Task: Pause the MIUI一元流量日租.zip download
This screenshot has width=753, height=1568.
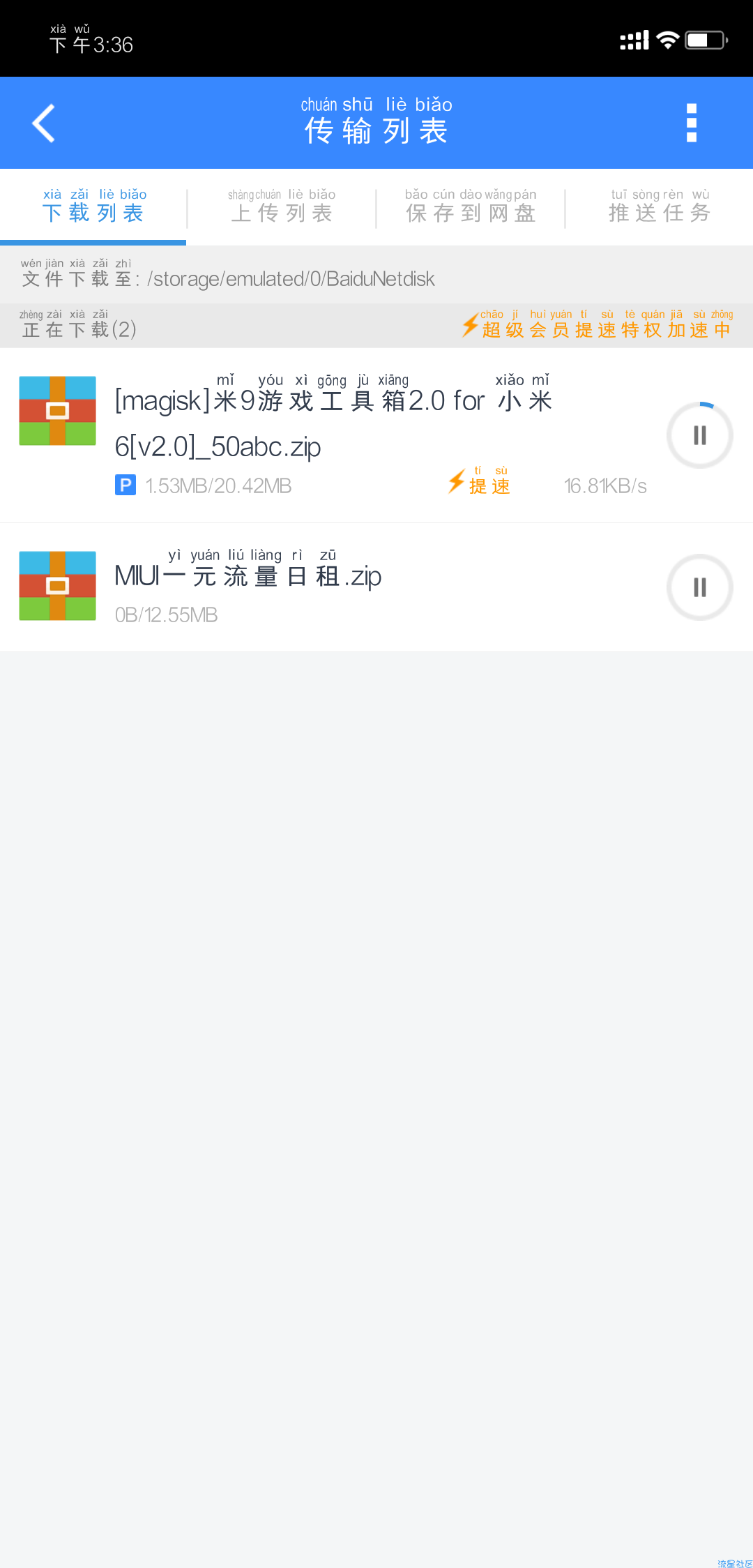Action: click(700, 587)
